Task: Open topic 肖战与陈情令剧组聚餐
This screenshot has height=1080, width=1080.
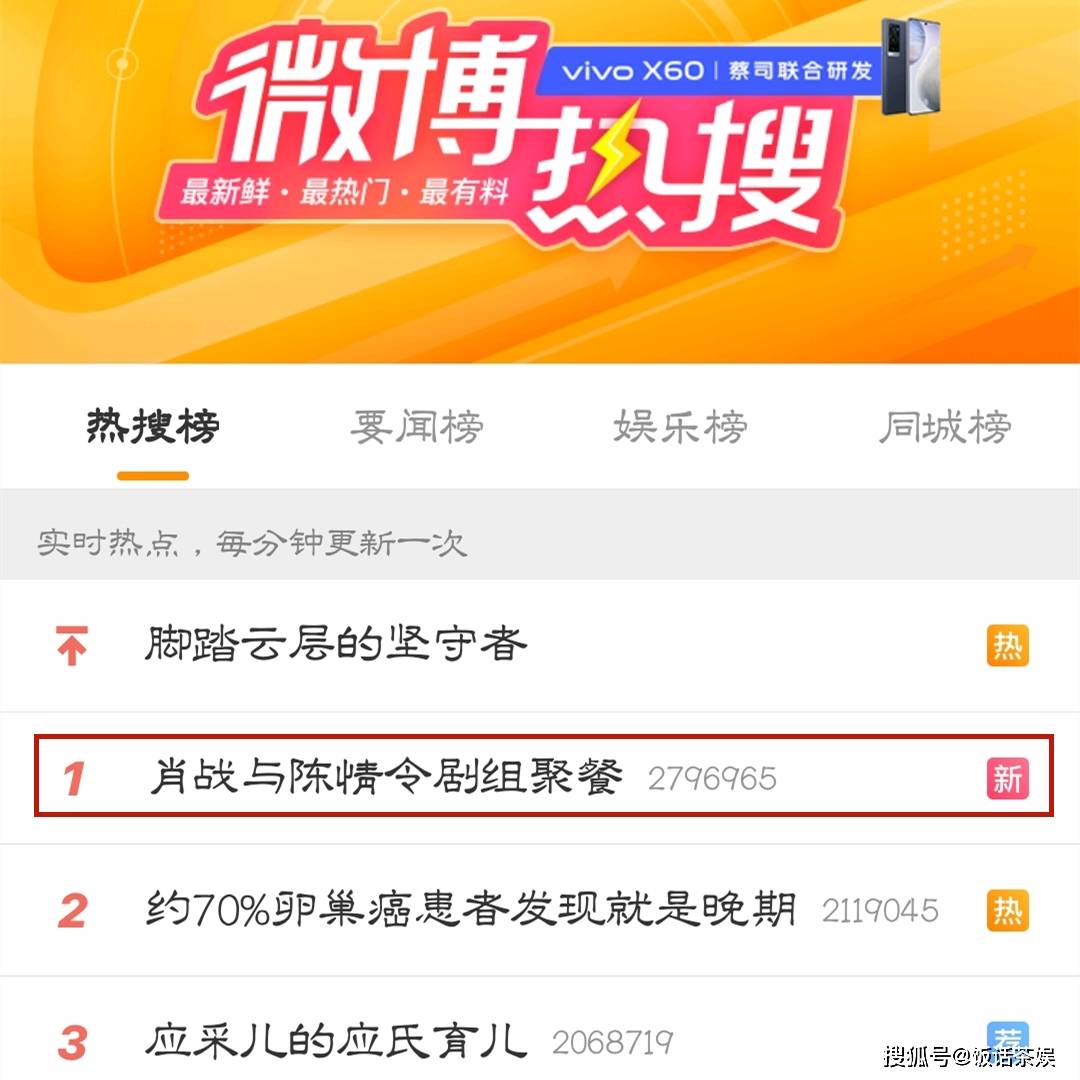Action: 387,777
